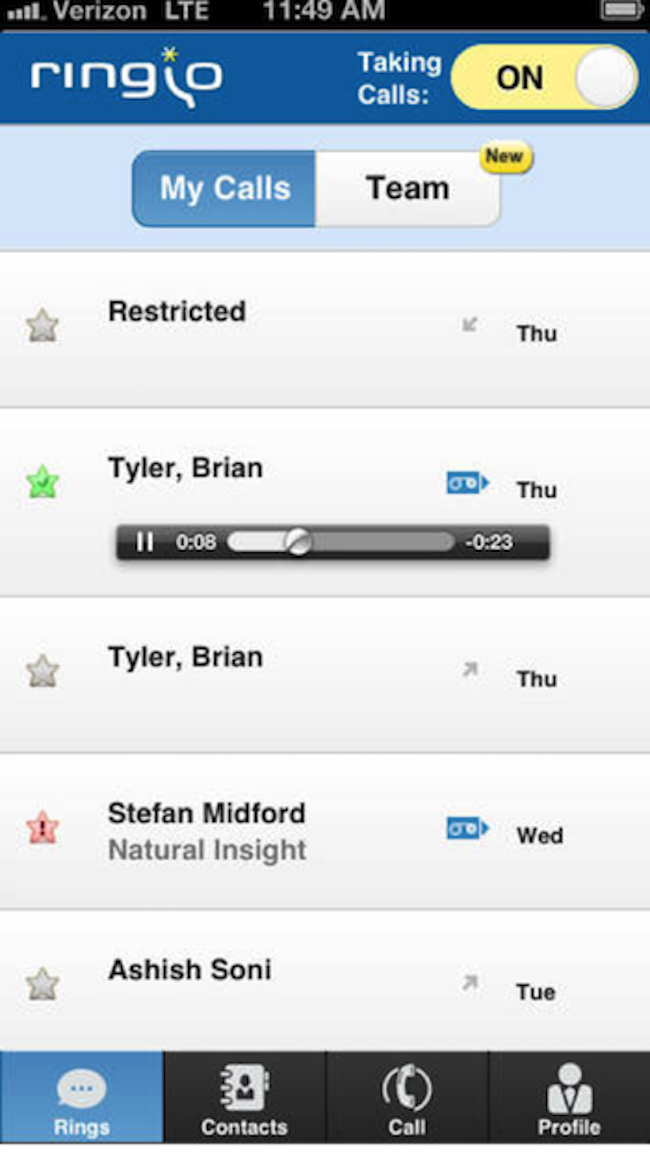Screen dimensions: 650x1155
Task: Tap the voicemail playback progress bar
Action: [x=340, y=542]
